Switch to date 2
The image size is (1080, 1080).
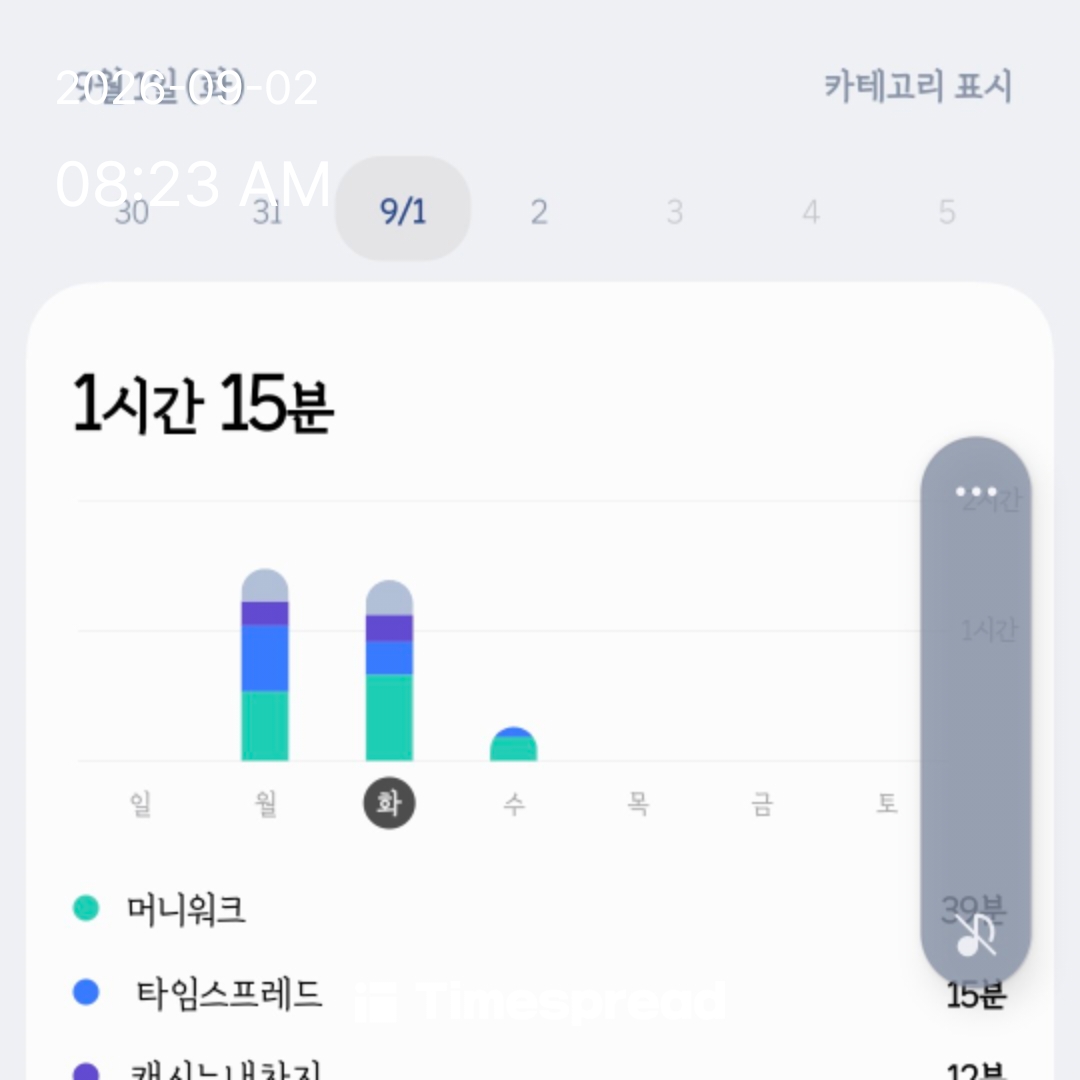coord(539,211)
